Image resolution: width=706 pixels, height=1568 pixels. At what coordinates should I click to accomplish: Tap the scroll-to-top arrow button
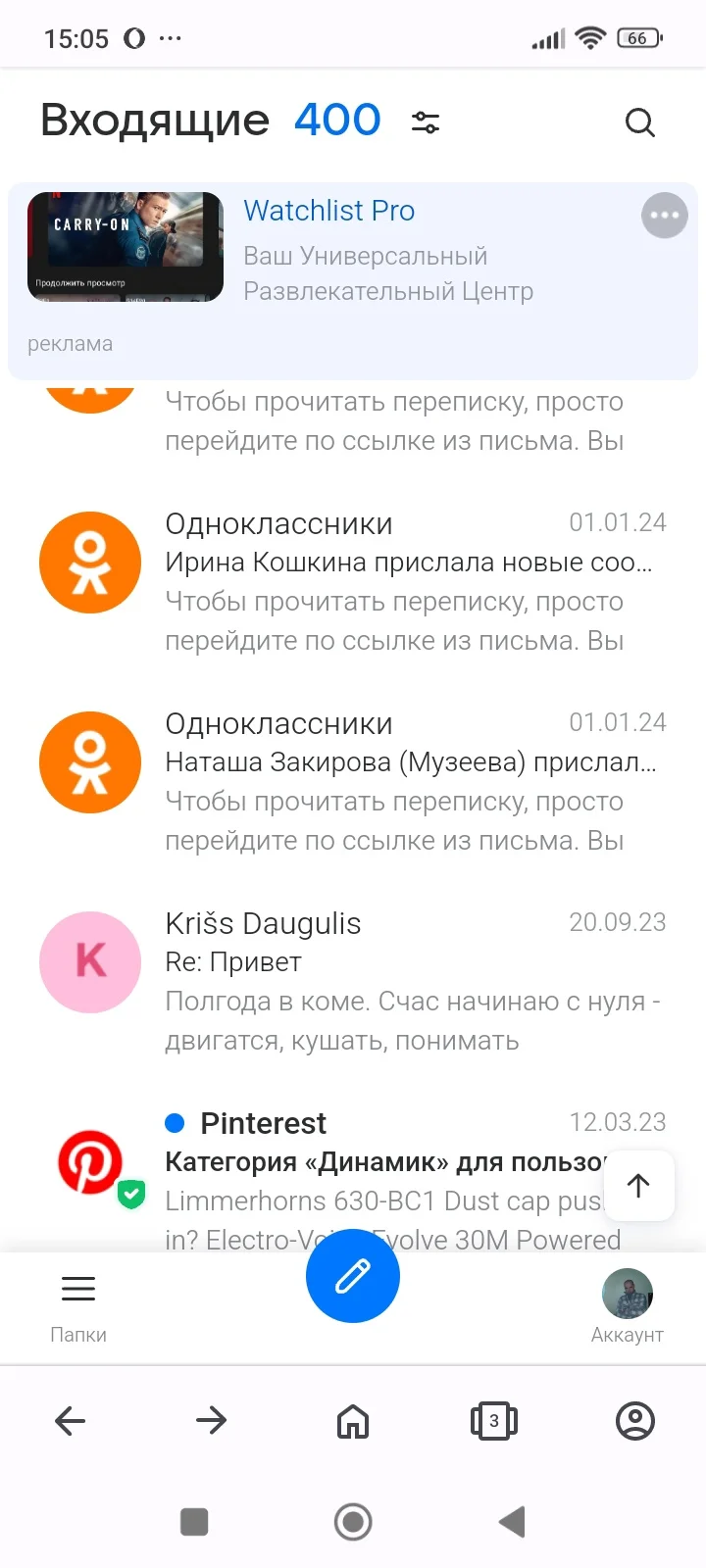click(x=638, y=1186)
